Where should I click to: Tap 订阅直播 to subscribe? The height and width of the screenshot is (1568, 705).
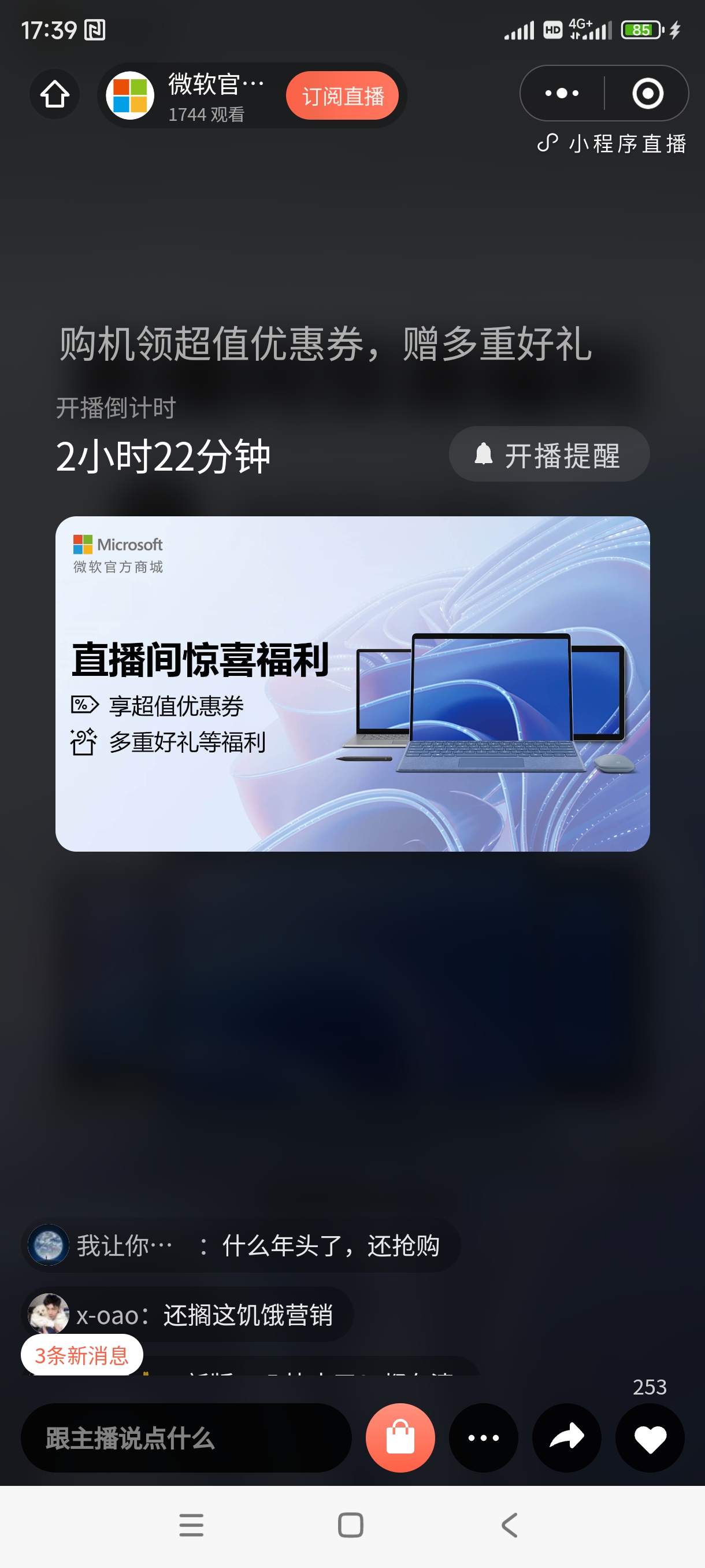[343, 95]
